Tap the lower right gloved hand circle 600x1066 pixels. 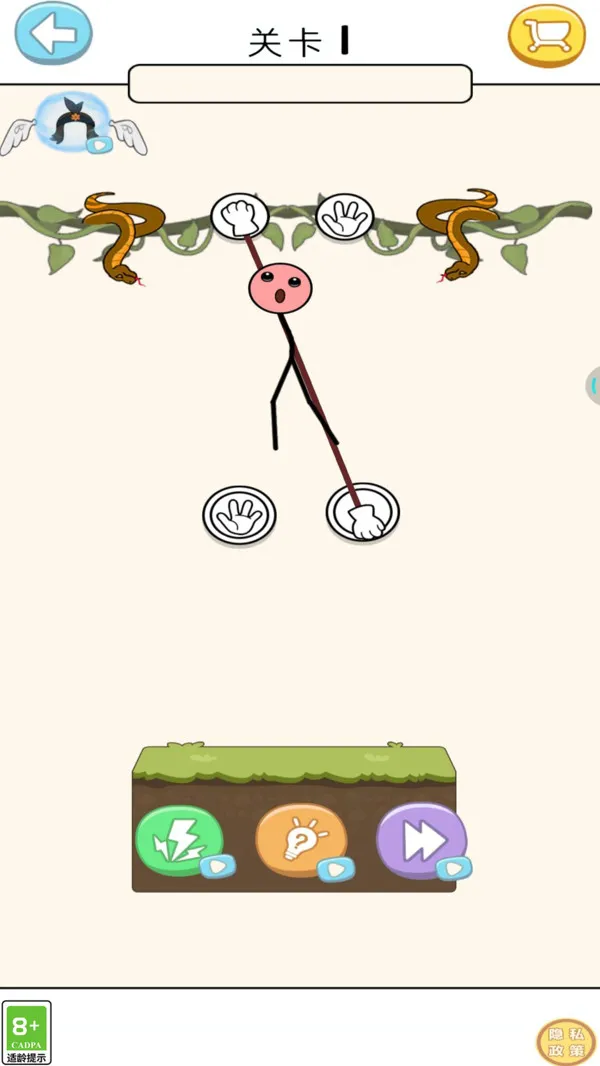[x=362, y=513]
